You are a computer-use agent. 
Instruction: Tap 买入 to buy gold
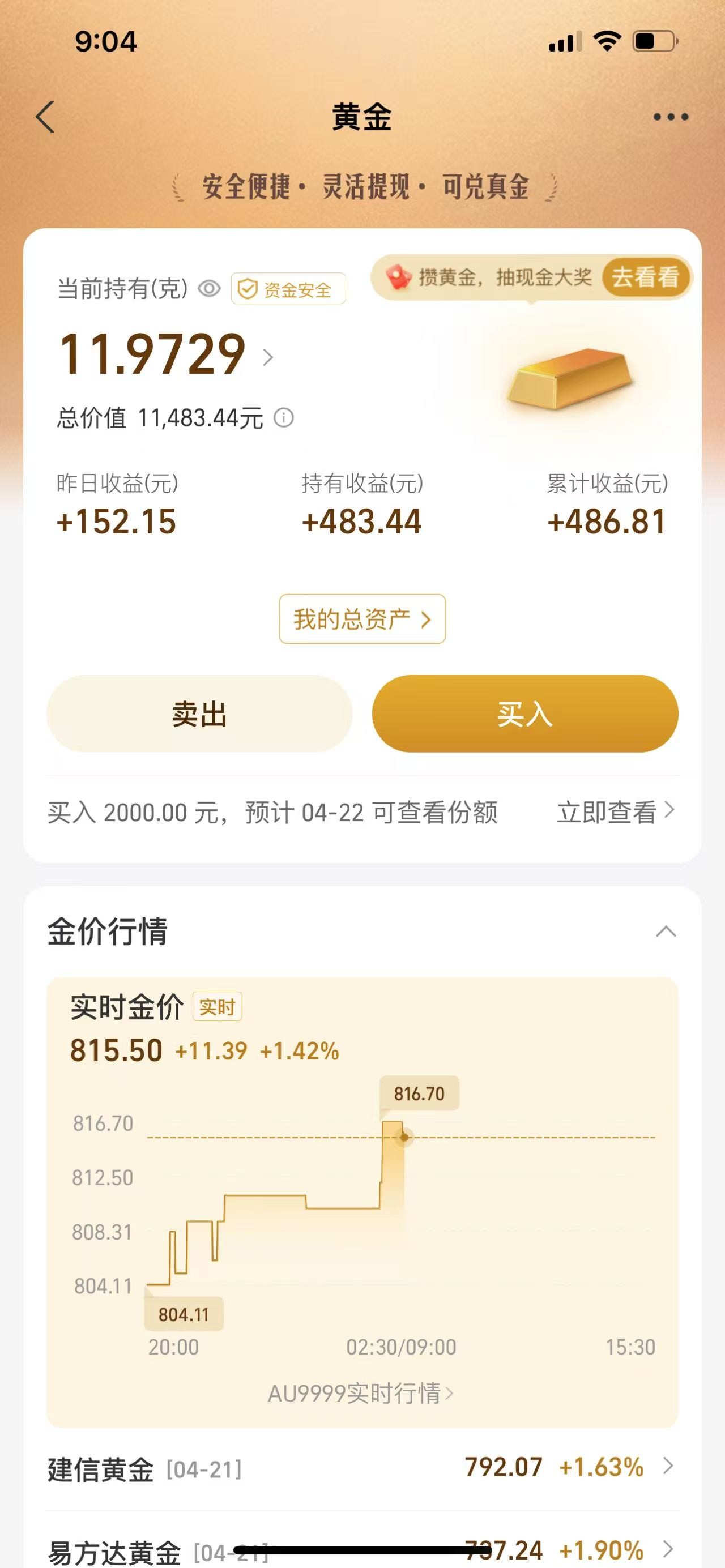coord(524,713)
